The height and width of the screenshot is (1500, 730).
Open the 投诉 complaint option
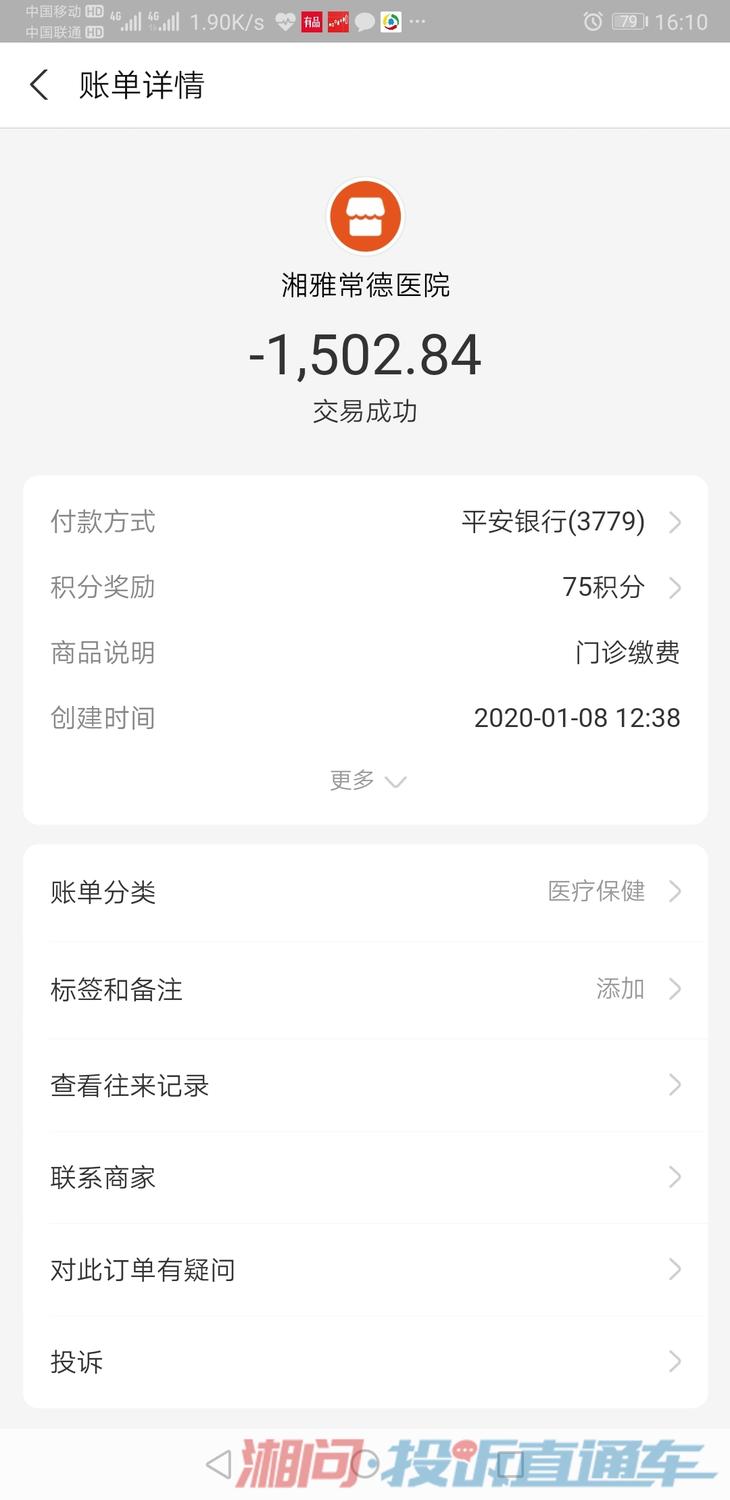(x=365, y=1362)
